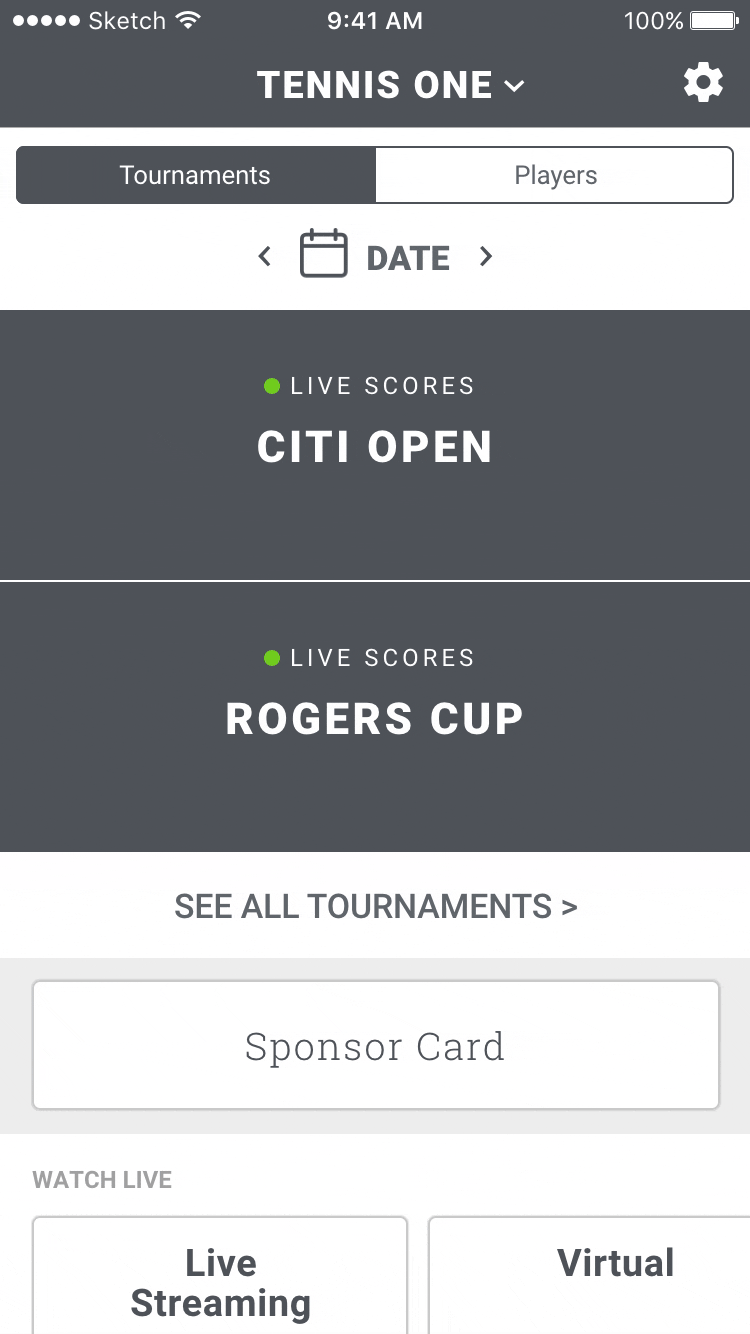Open Rogers Cup live scores
This screenshot has height=1334, width=750.
375,717
